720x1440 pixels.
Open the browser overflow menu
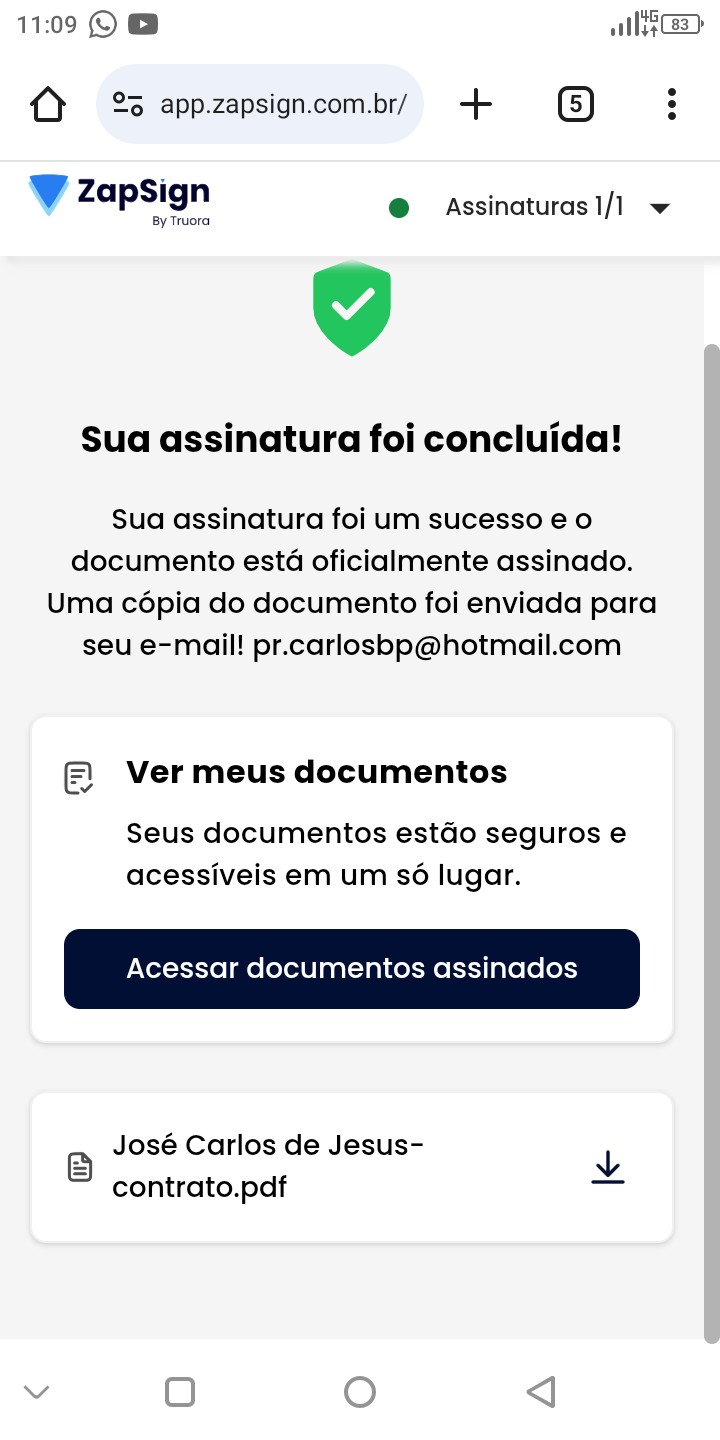click(671, 104)
